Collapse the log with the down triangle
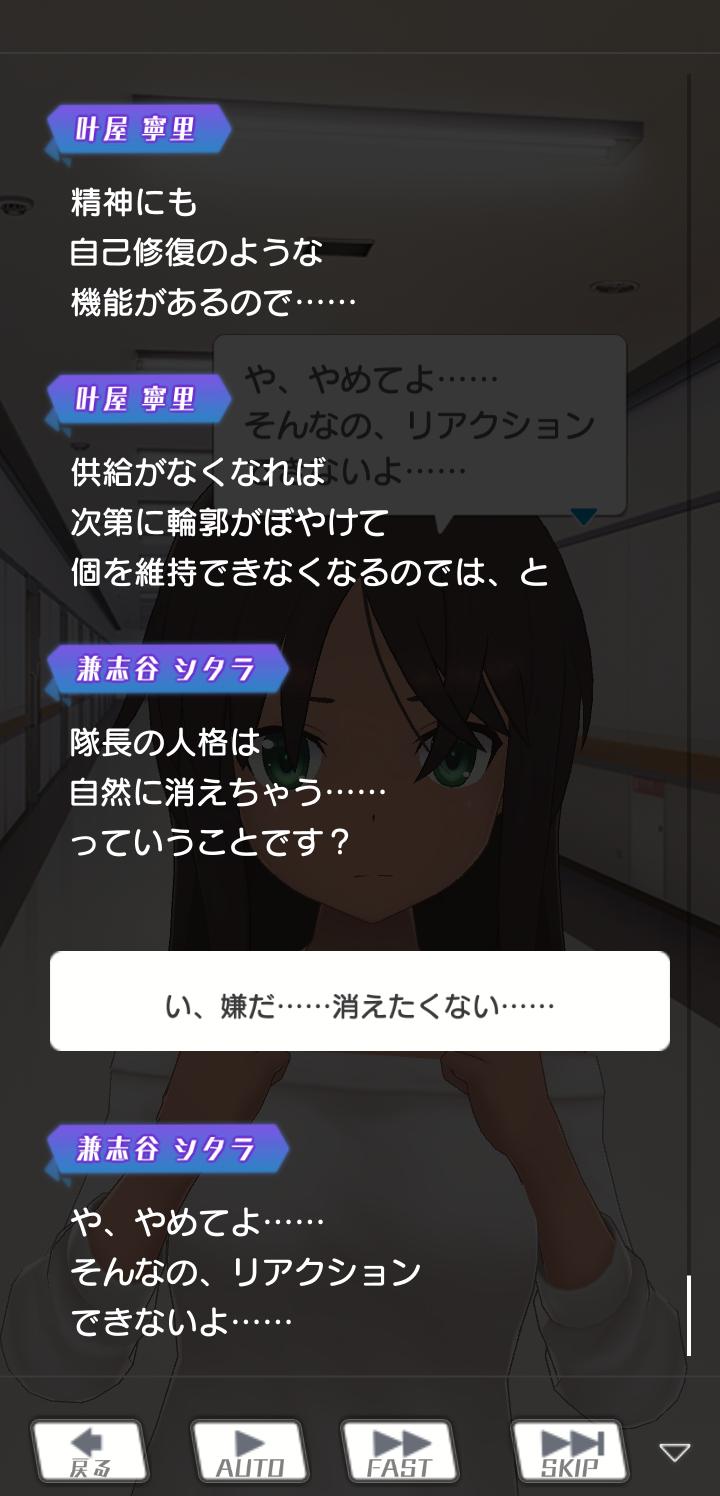The height and width of the screenshot is (1496, 720). 675,1452
